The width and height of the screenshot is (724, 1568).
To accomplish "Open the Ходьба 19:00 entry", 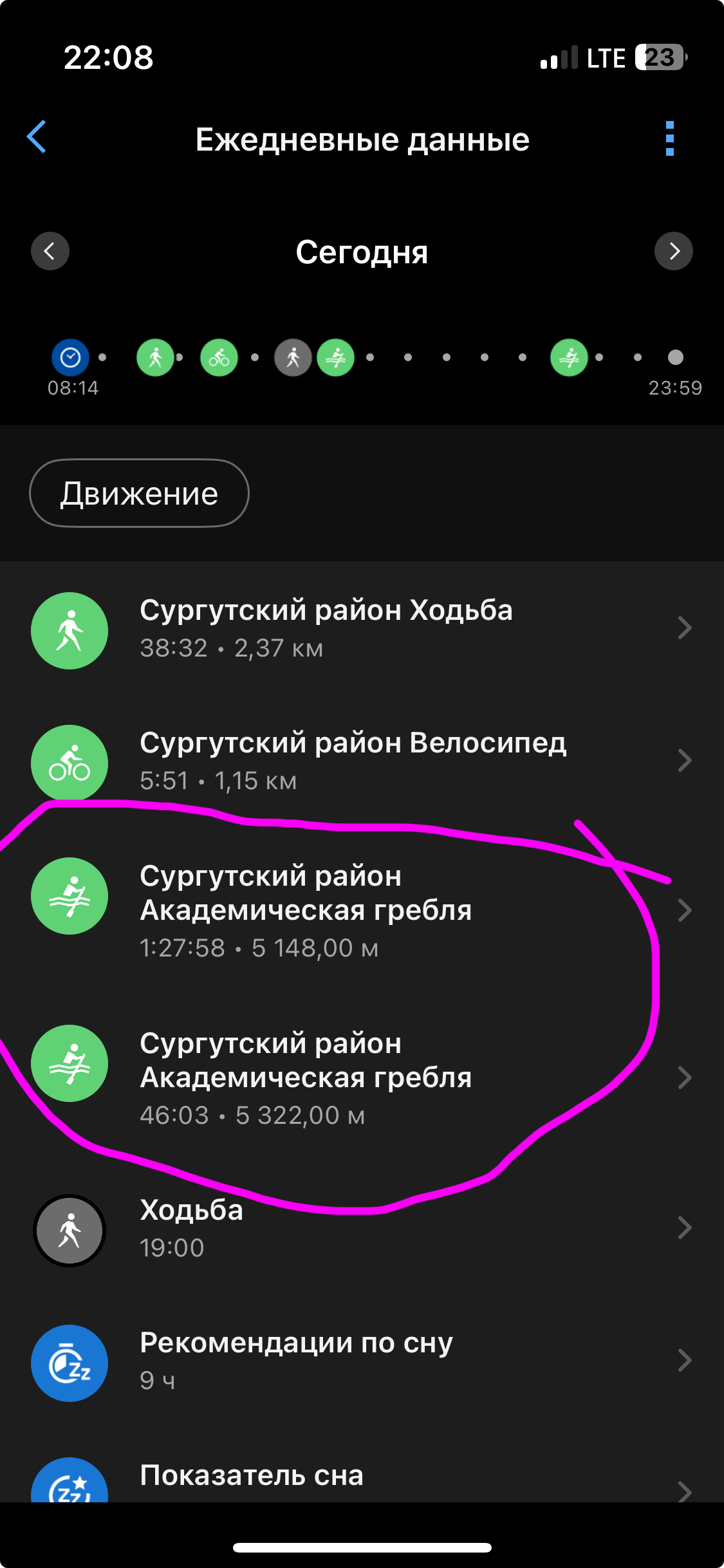I will coord(362,1229).
